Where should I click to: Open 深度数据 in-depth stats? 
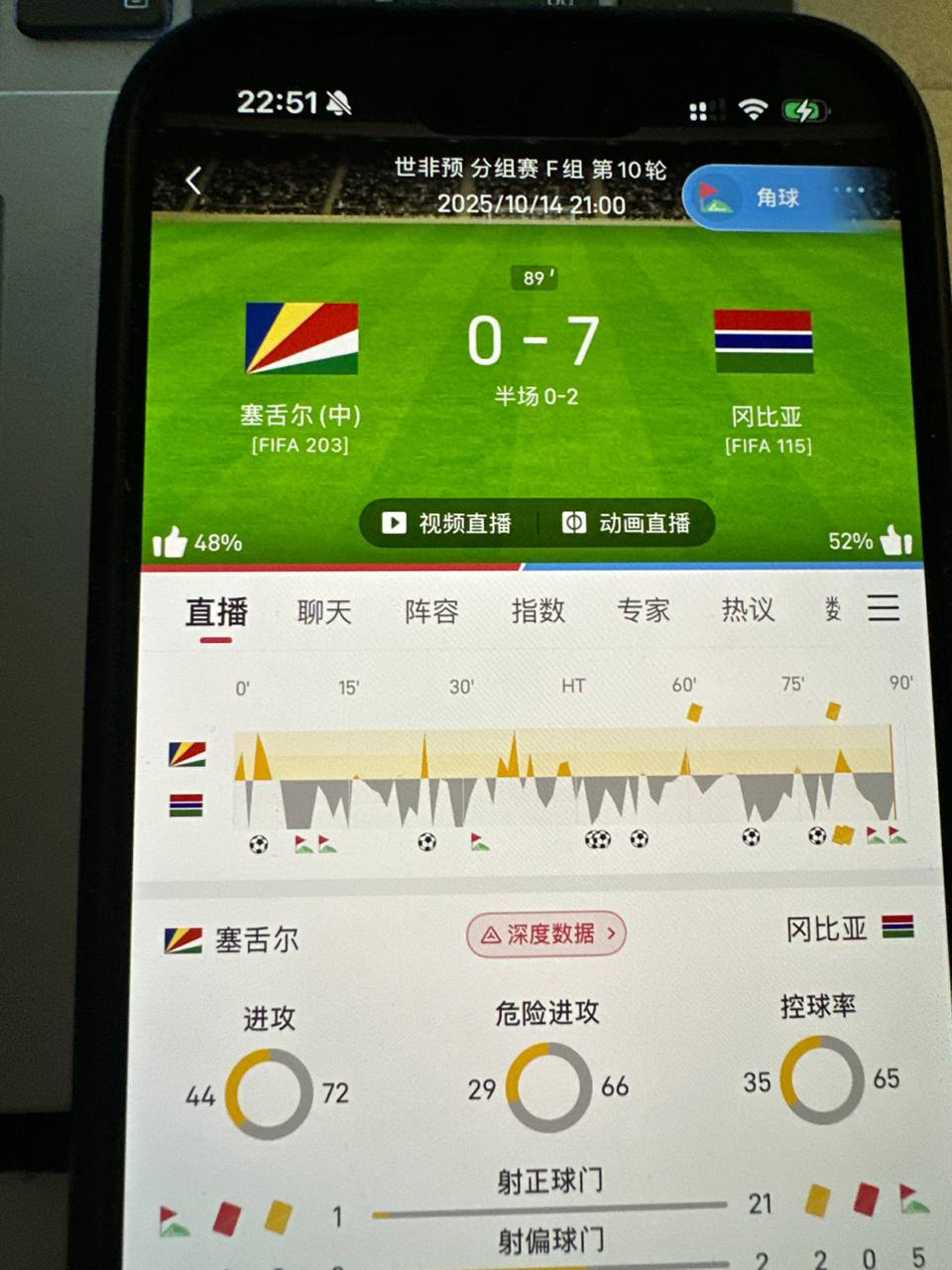[546, 934]
